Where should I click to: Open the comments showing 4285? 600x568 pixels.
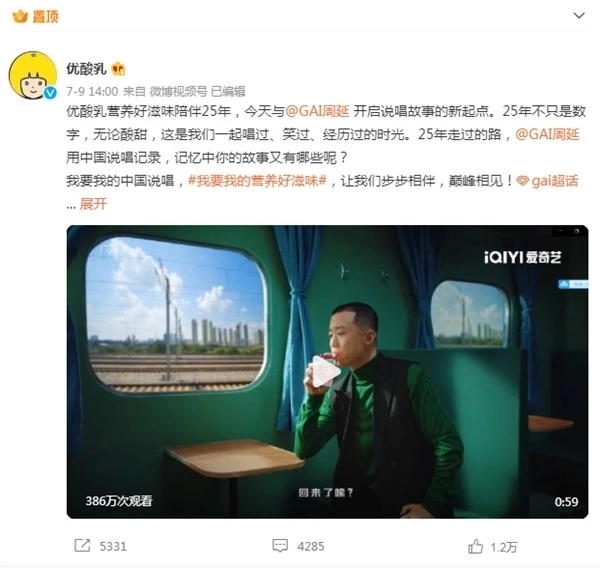298,546
